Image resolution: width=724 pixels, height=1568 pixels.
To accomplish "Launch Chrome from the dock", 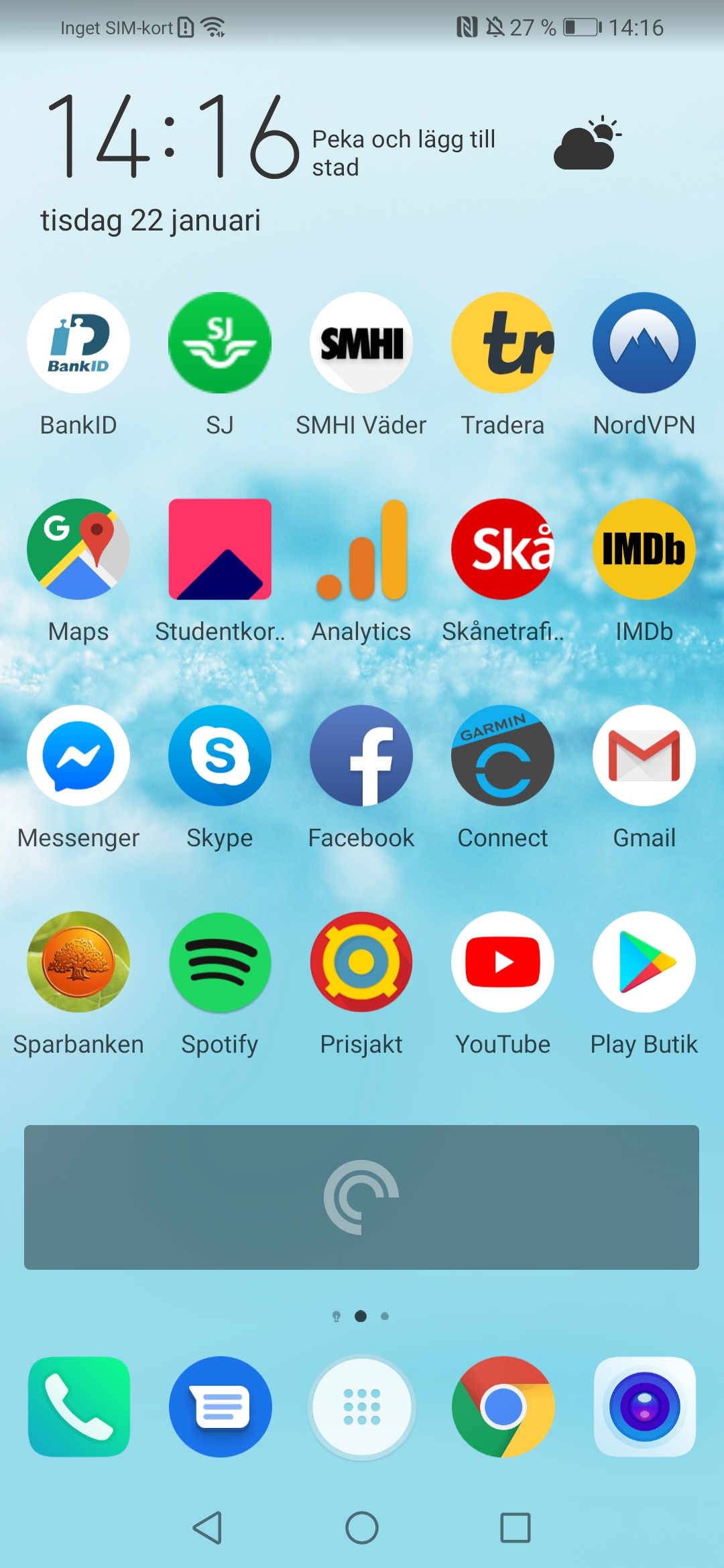I will 503,1407.
